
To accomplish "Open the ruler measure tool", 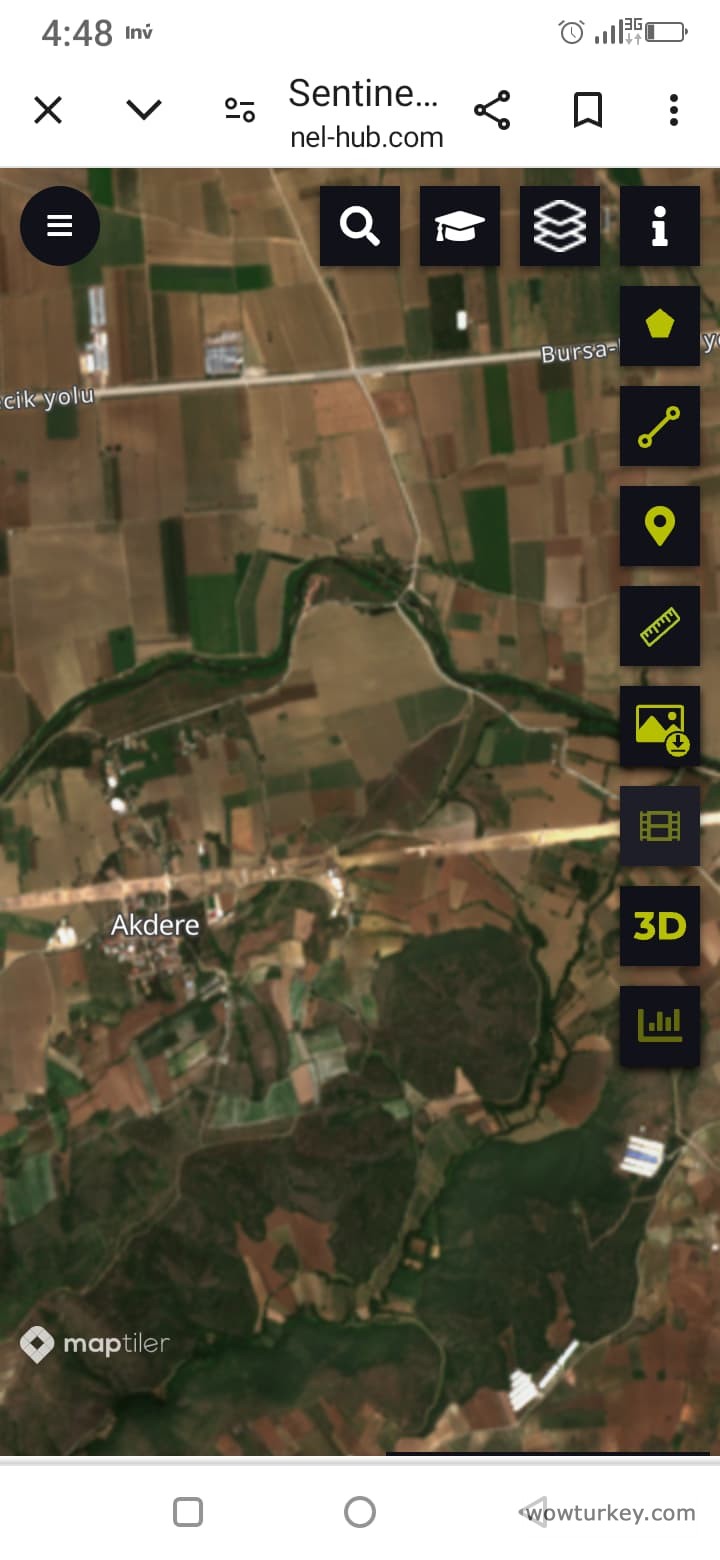I will click(x=660, y=626).
